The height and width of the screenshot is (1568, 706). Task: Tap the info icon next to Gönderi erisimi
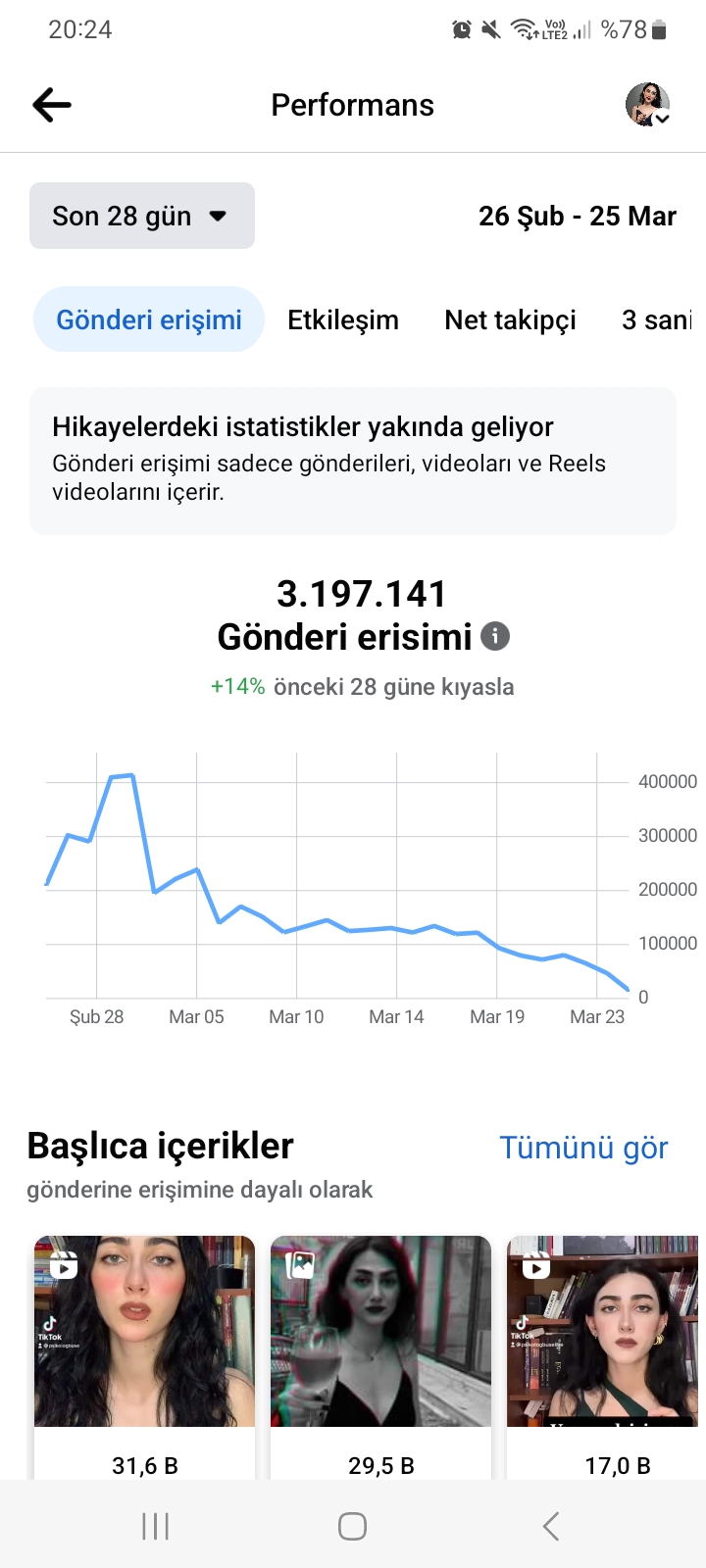point(495,637)
